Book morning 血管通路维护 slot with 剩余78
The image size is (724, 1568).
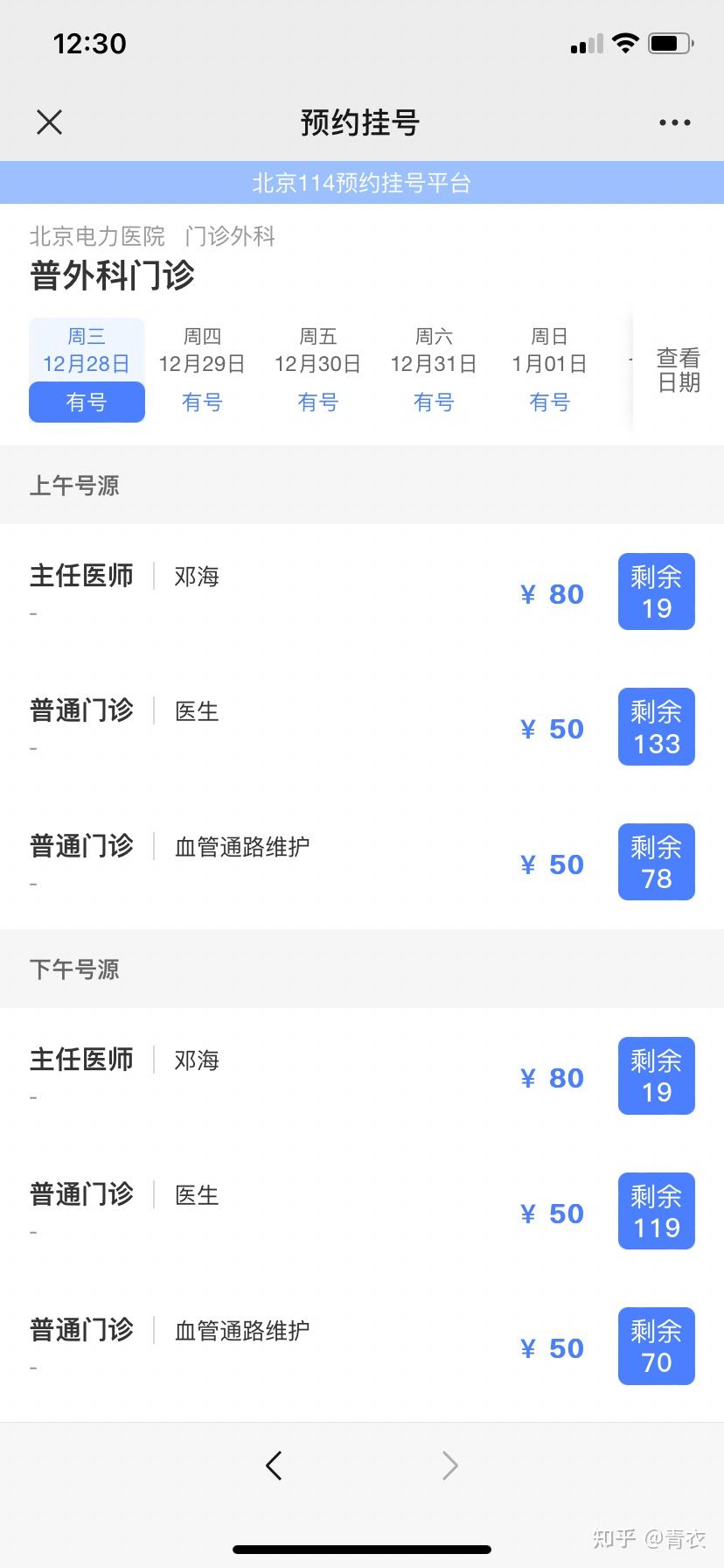(x=656, y=862)
